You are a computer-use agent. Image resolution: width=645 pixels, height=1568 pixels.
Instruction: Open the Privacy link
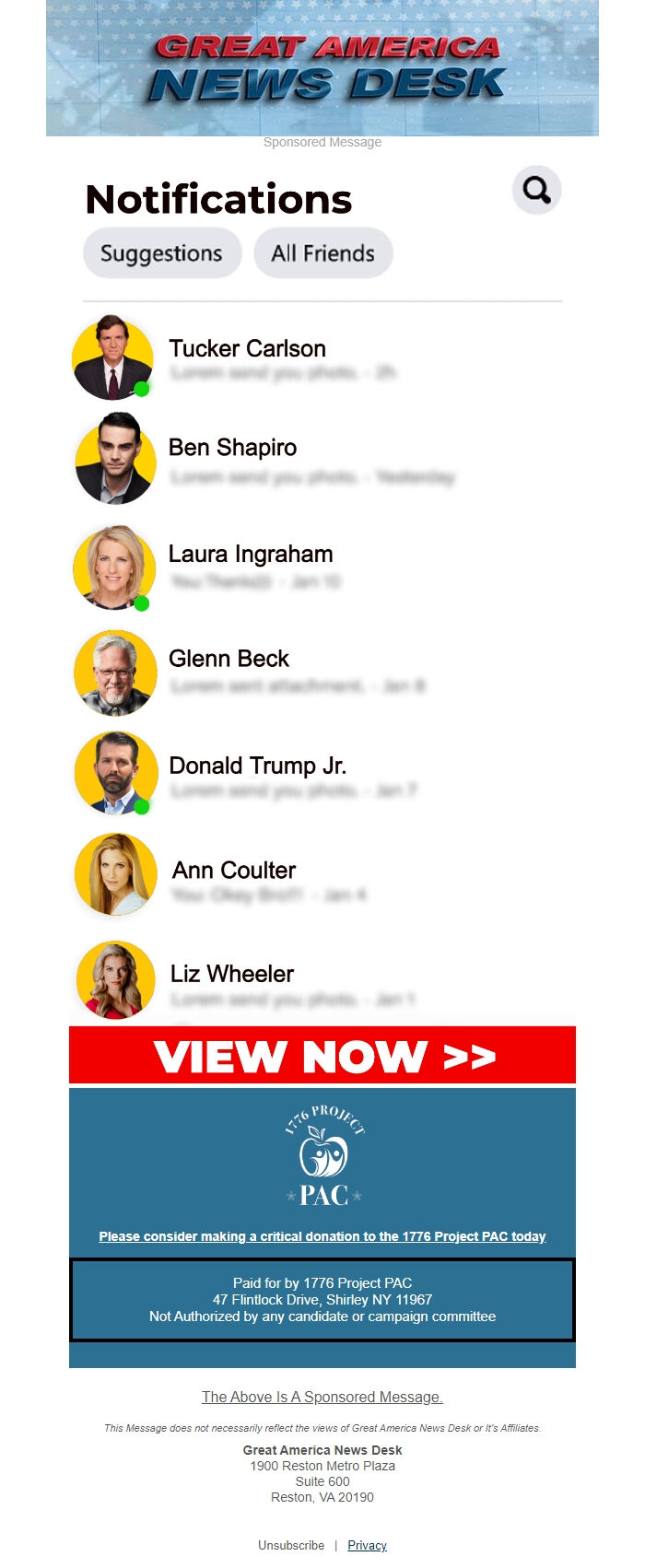pyautogui.click(x=367, y=1545)
